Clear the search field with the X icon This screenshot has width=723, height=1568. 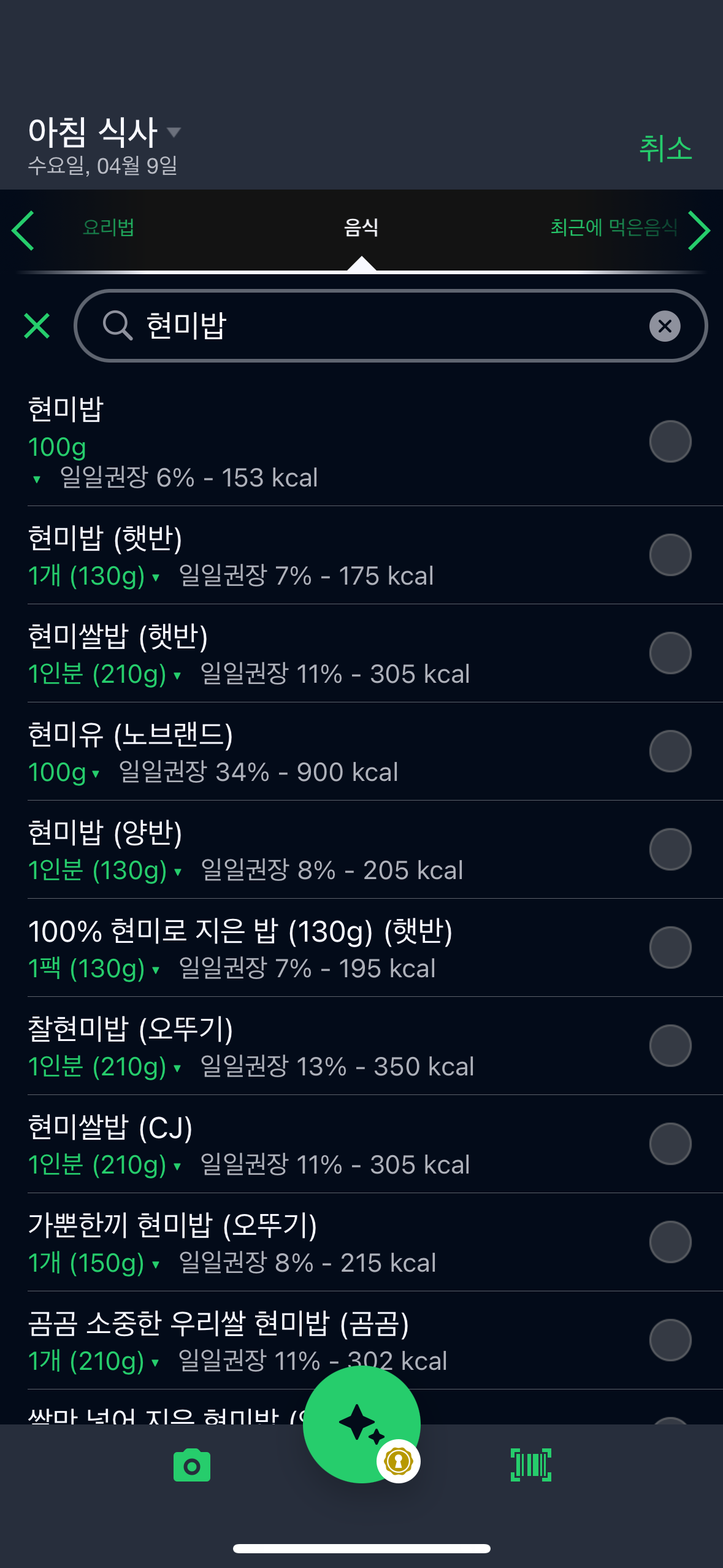pyautogui.click(x=665, y=325)
